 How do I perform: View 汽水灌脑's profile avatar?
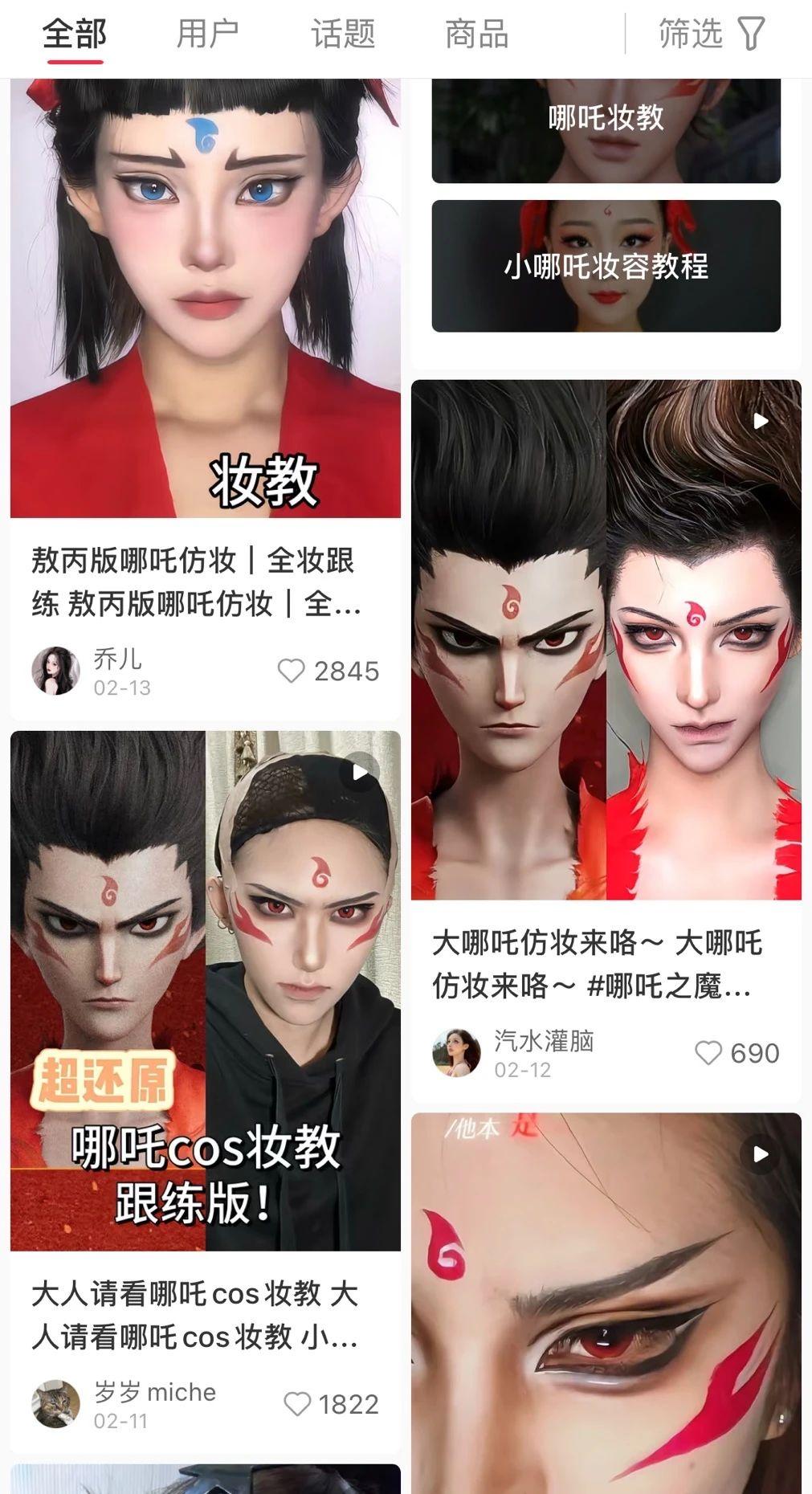pyautogui.click(x=456, y=1053)
